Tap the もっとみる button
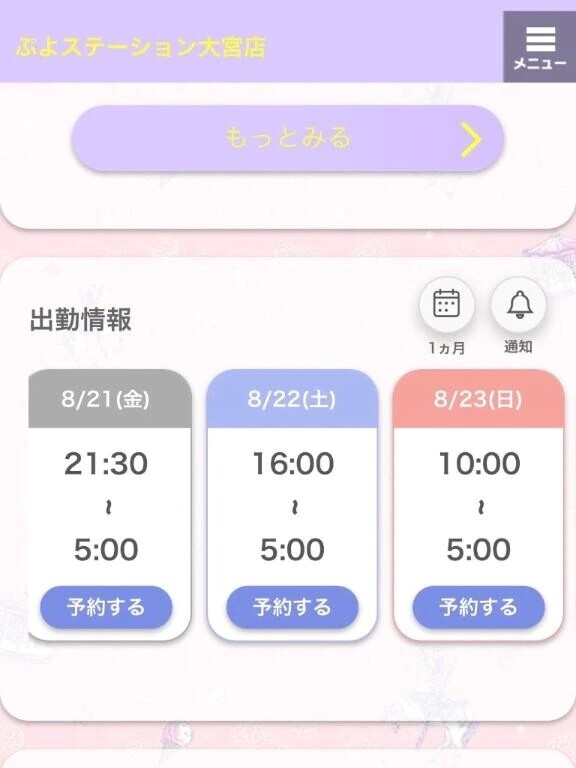This screenshot has width=576, height=768. click(x=288, y=139)
